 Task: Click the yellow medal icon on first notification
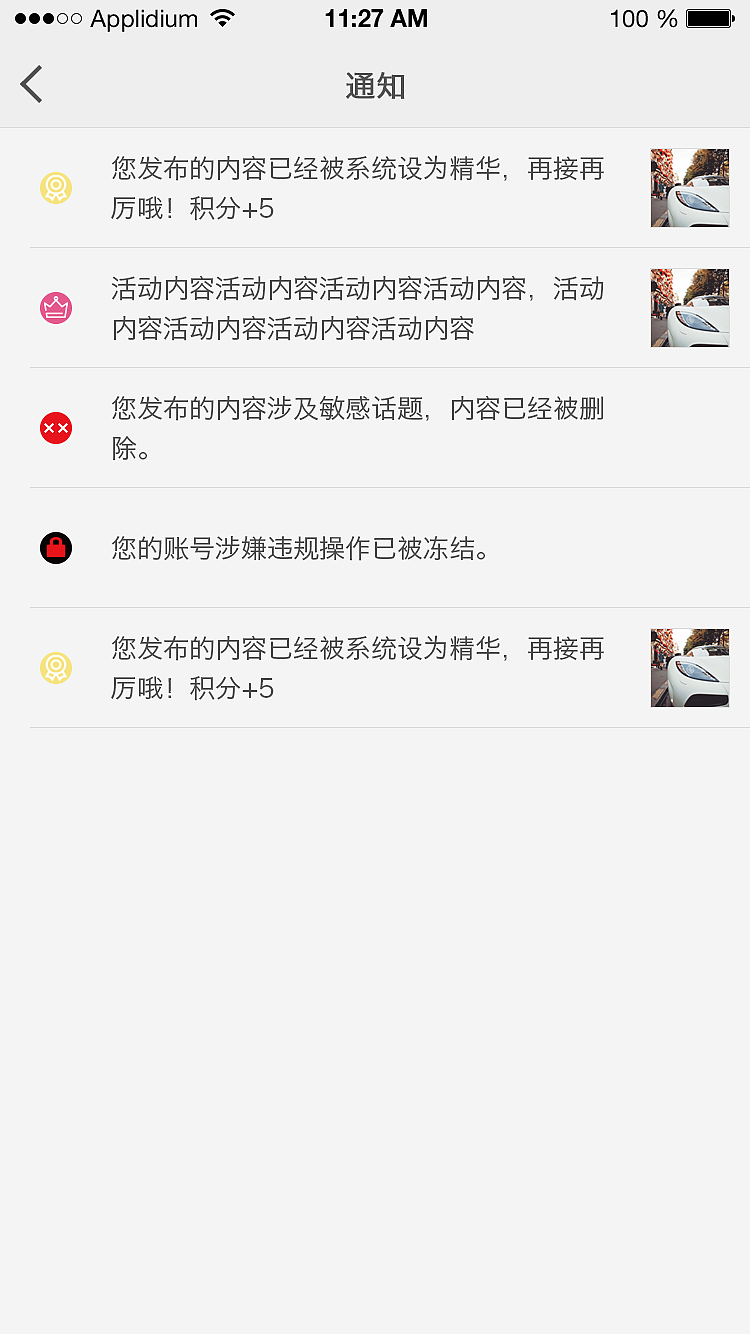coord(56,188)
